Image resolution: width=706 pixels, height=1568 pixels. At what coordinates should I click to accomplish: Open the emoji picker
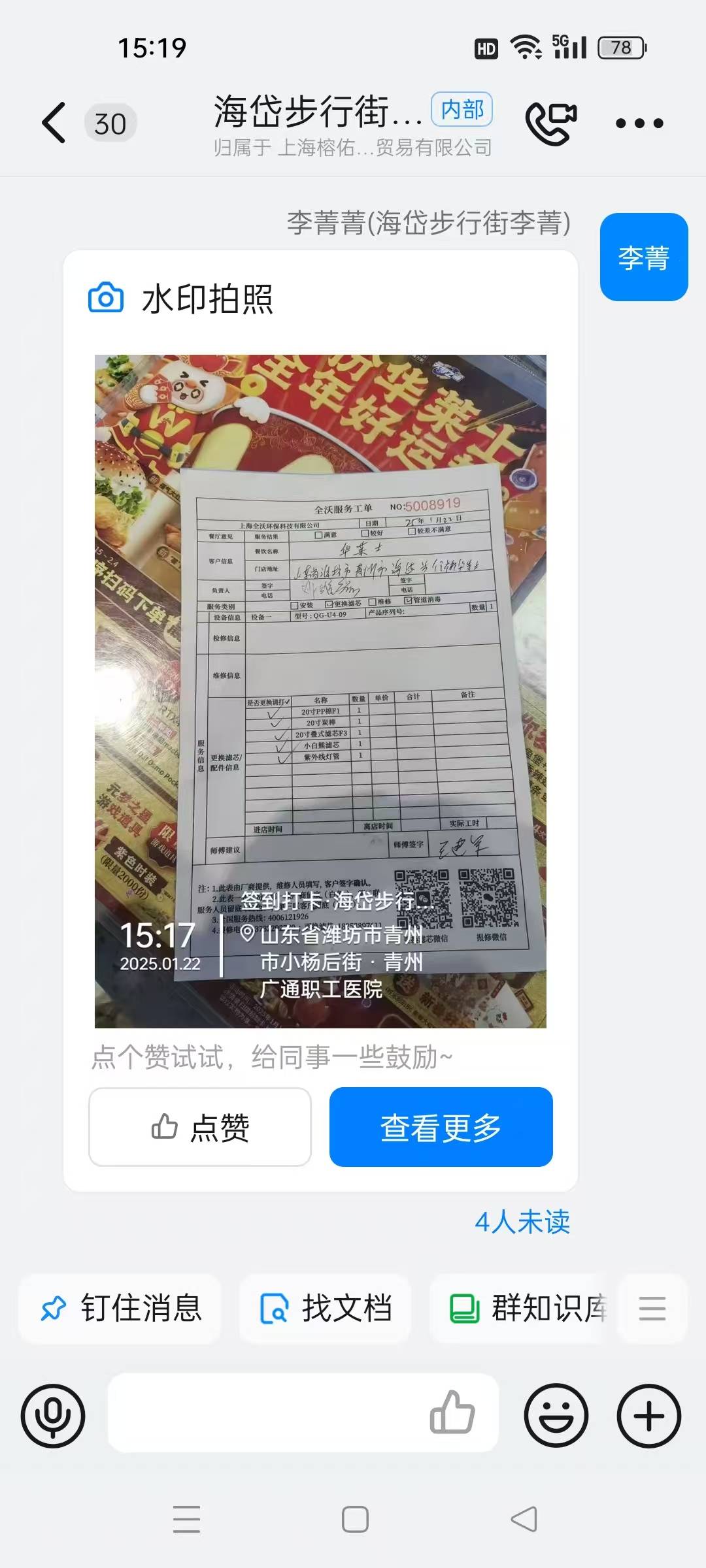556,1416
